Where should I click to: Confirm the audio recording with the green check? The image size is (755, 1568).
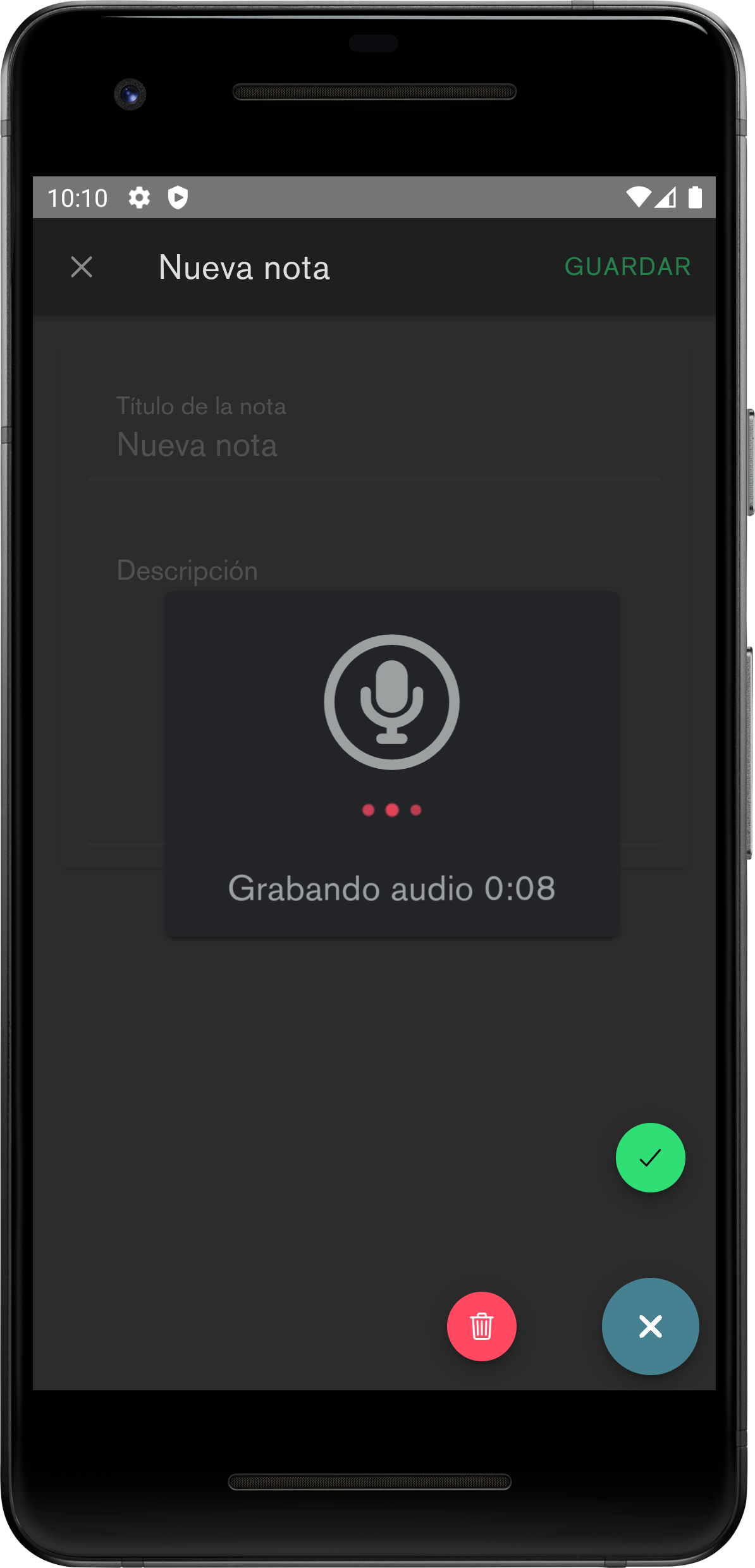650,1158
